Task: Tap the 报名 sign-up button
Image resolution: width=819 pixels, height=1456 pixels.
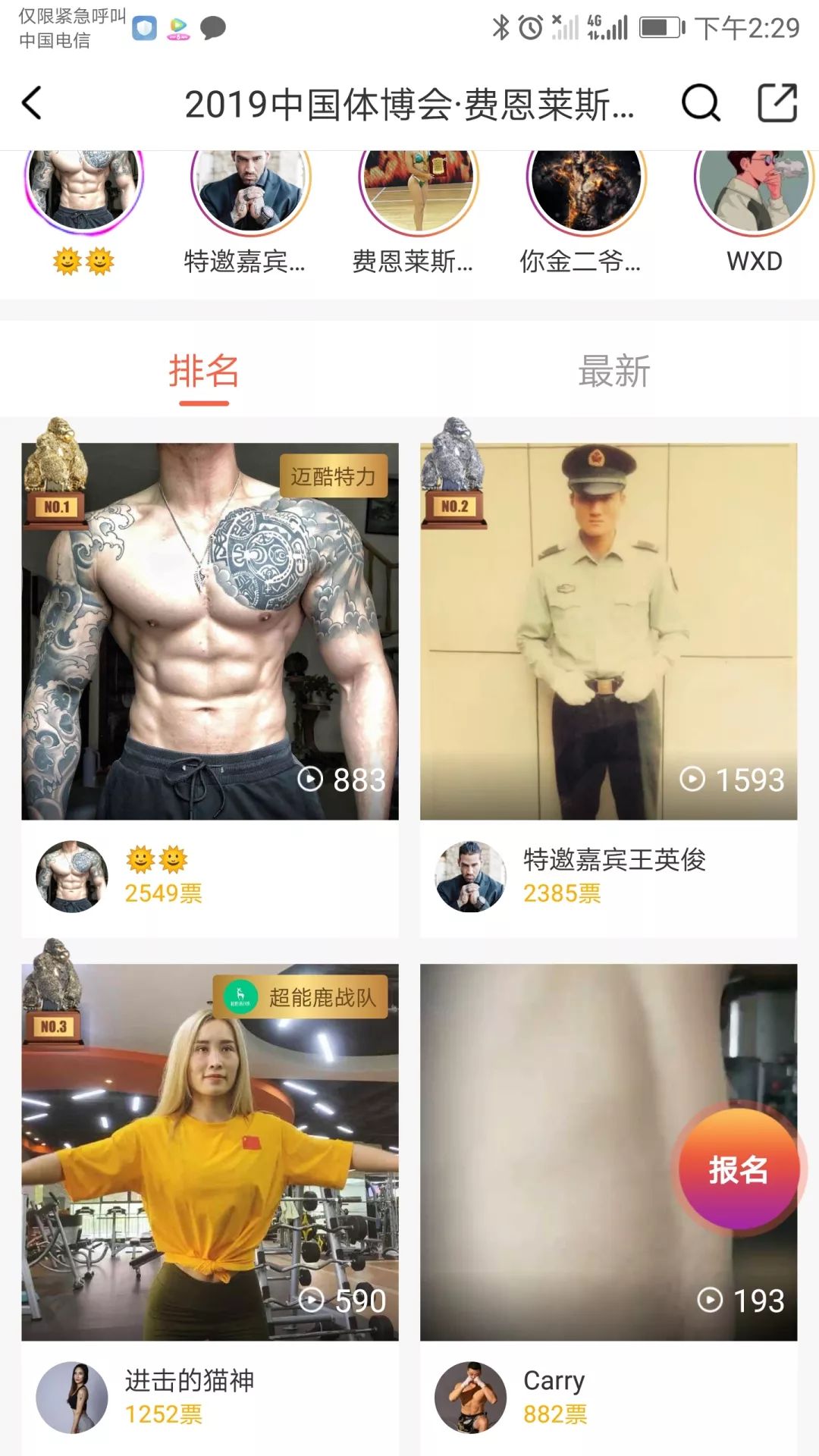Action: [x=738, y=1169]
